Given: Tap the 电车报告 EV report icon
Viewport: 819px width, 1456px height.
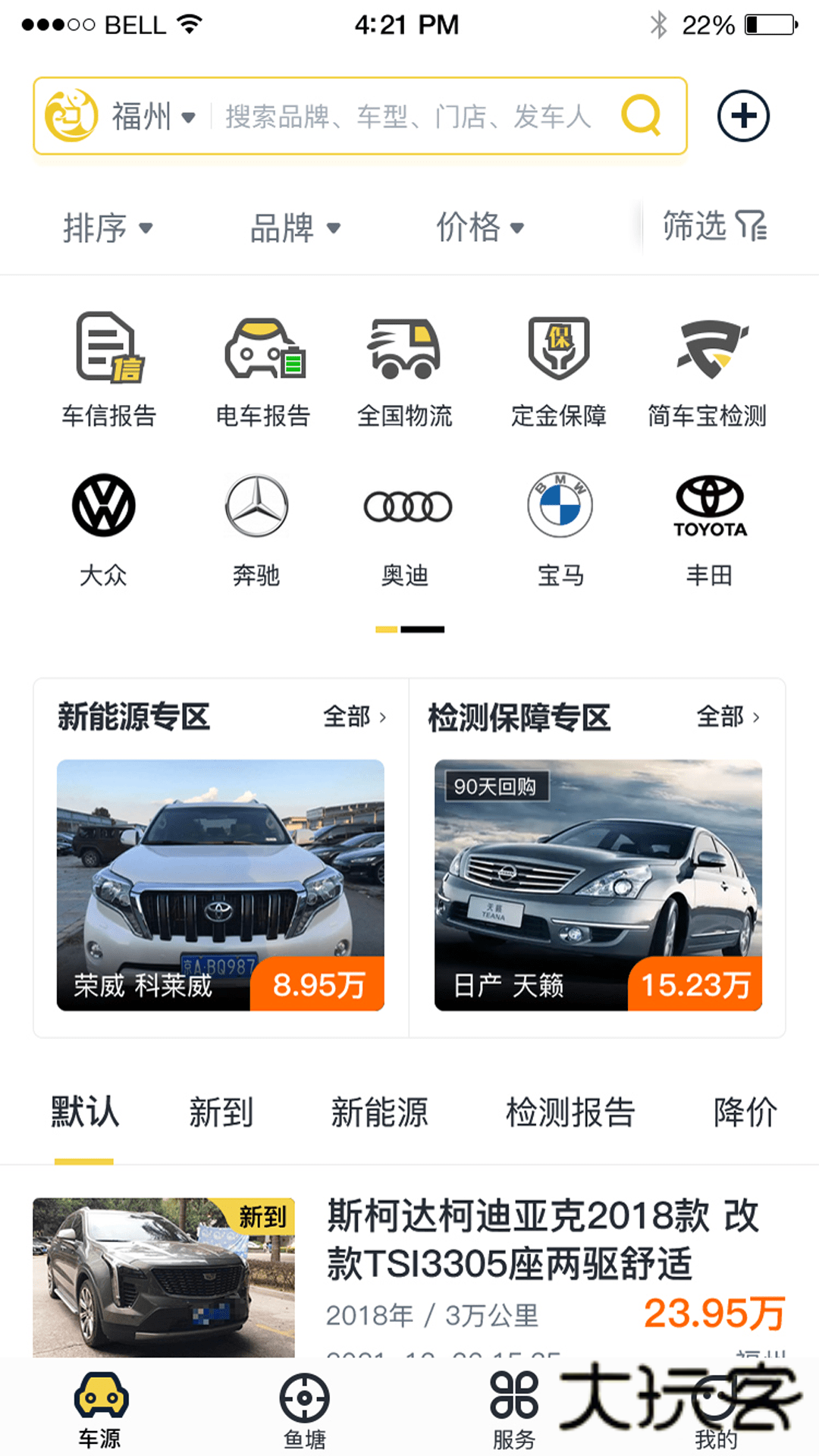Looking at the screenshot, I should [x=258, y=368].
